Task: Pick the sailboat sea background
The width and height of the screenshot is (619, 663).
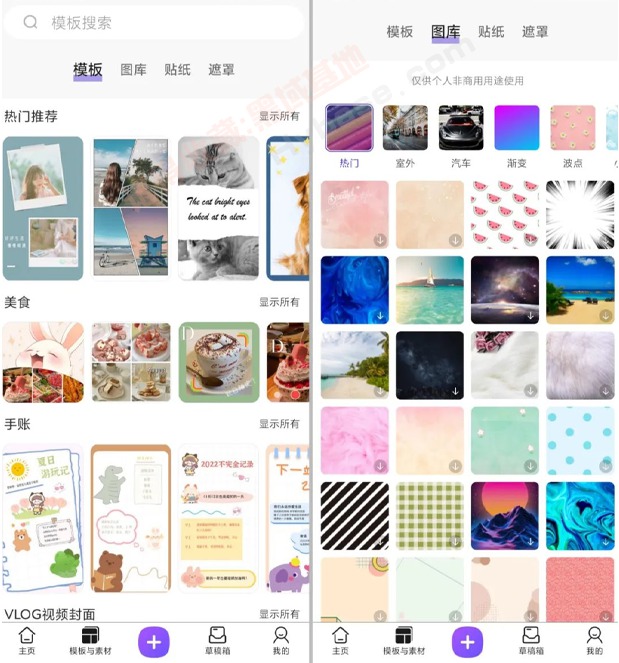Action: click(430, 290)
